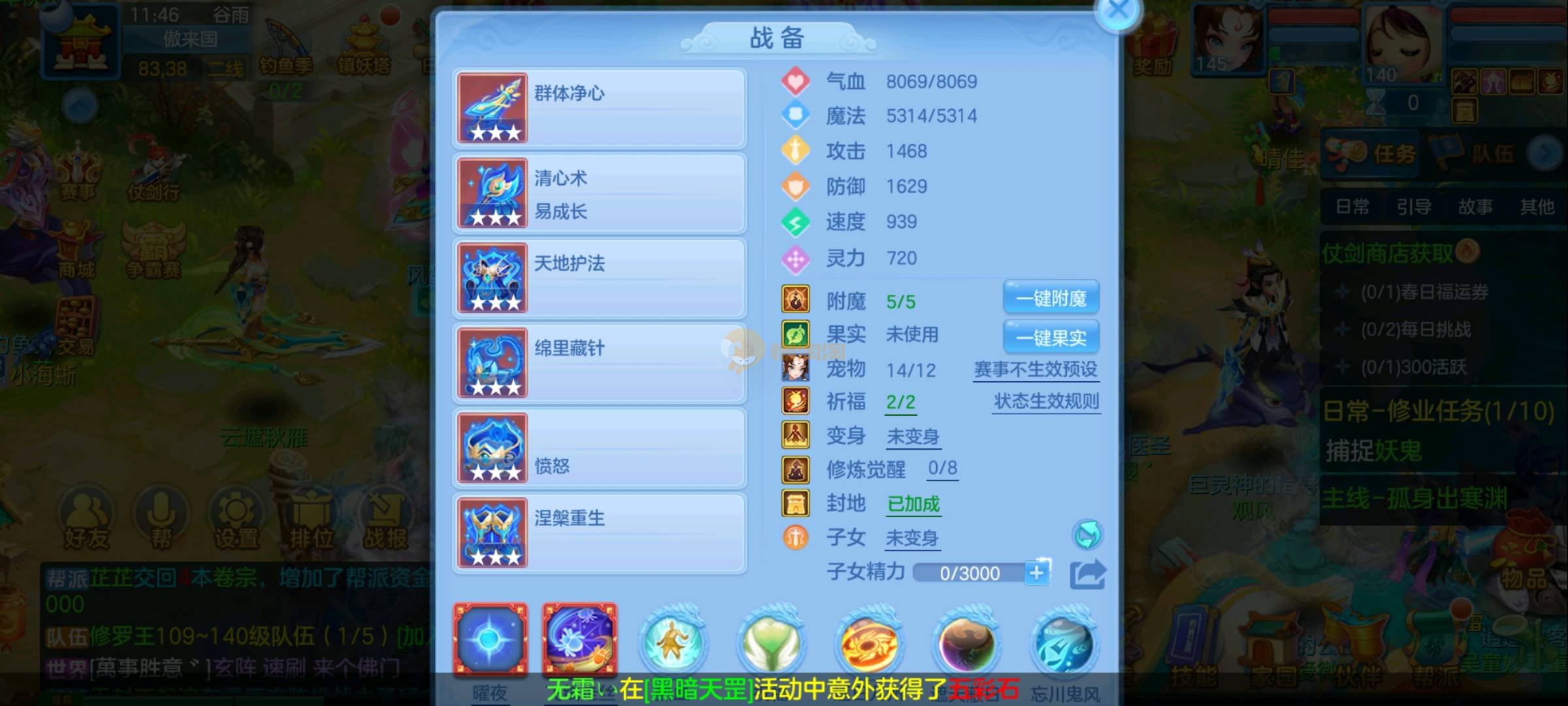Open the 愤怒 equipment slot
The height and width of the screenshot is (706, 1568).
click(599, 448)
